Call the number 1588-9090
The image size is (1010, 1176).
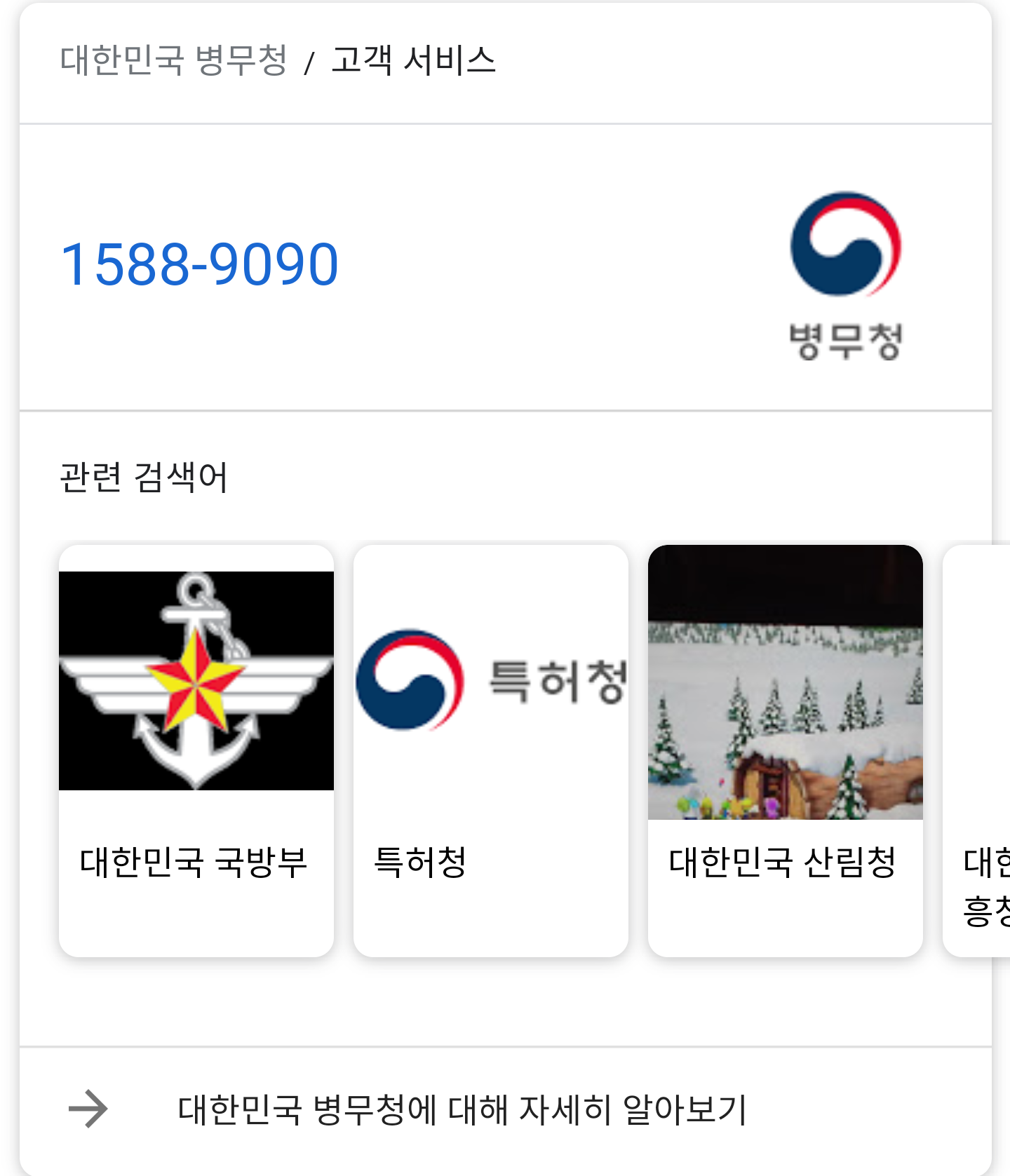tap(199, 264)
